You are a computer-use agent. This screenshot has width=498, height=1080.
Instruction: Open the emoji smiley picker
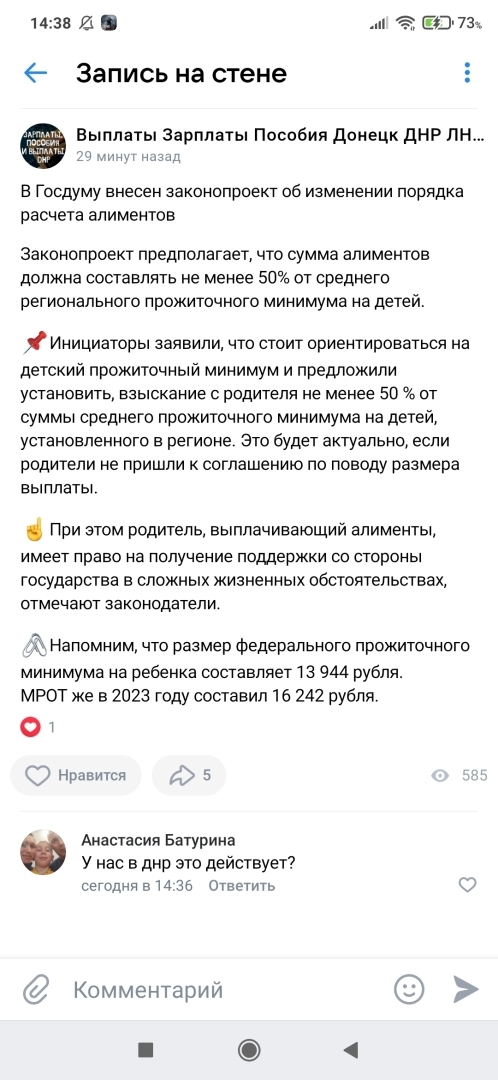tap(408, 990)
